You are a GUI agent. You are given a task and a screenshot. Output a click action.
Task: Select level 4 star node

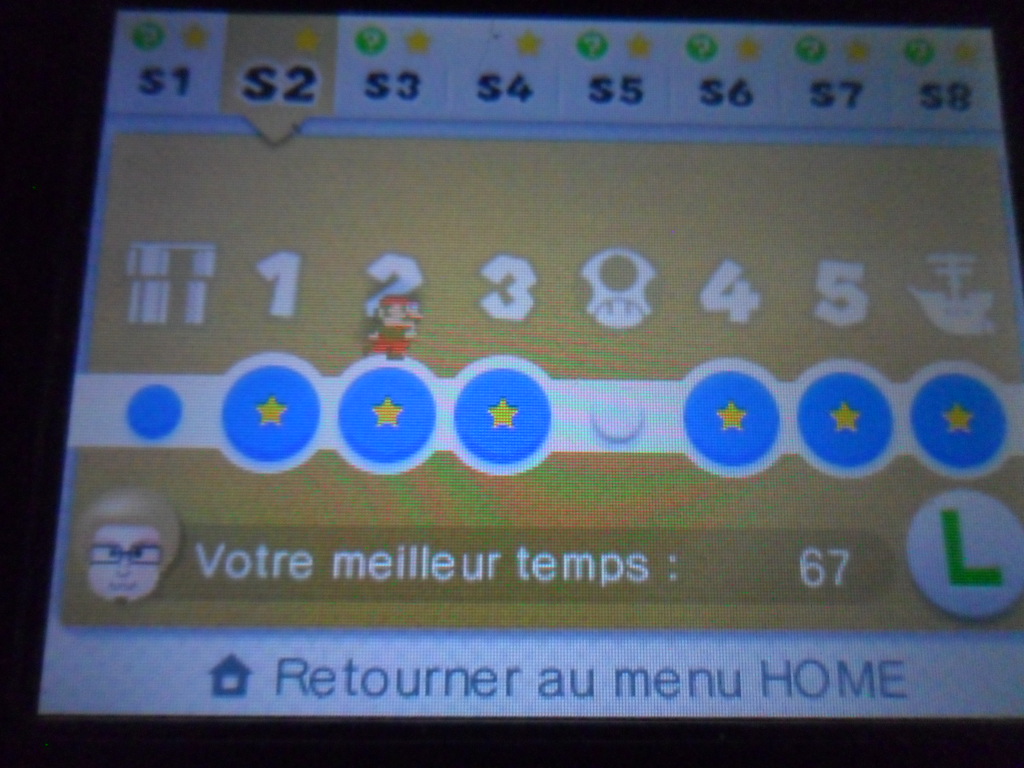click(731, 417)
